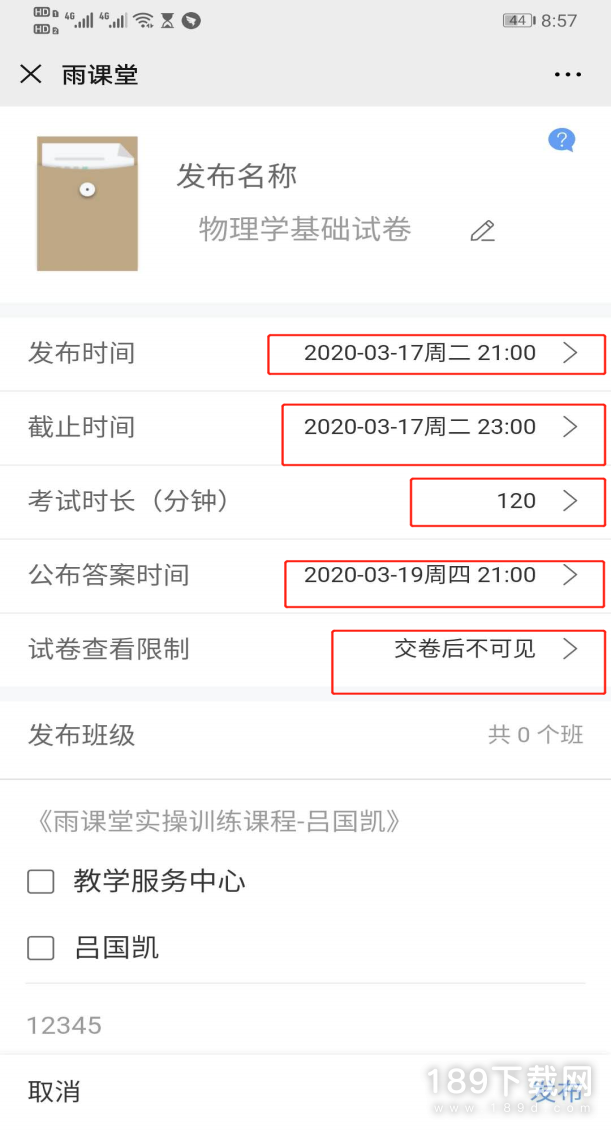Publish the exam with 发布

pos(556,1091)
